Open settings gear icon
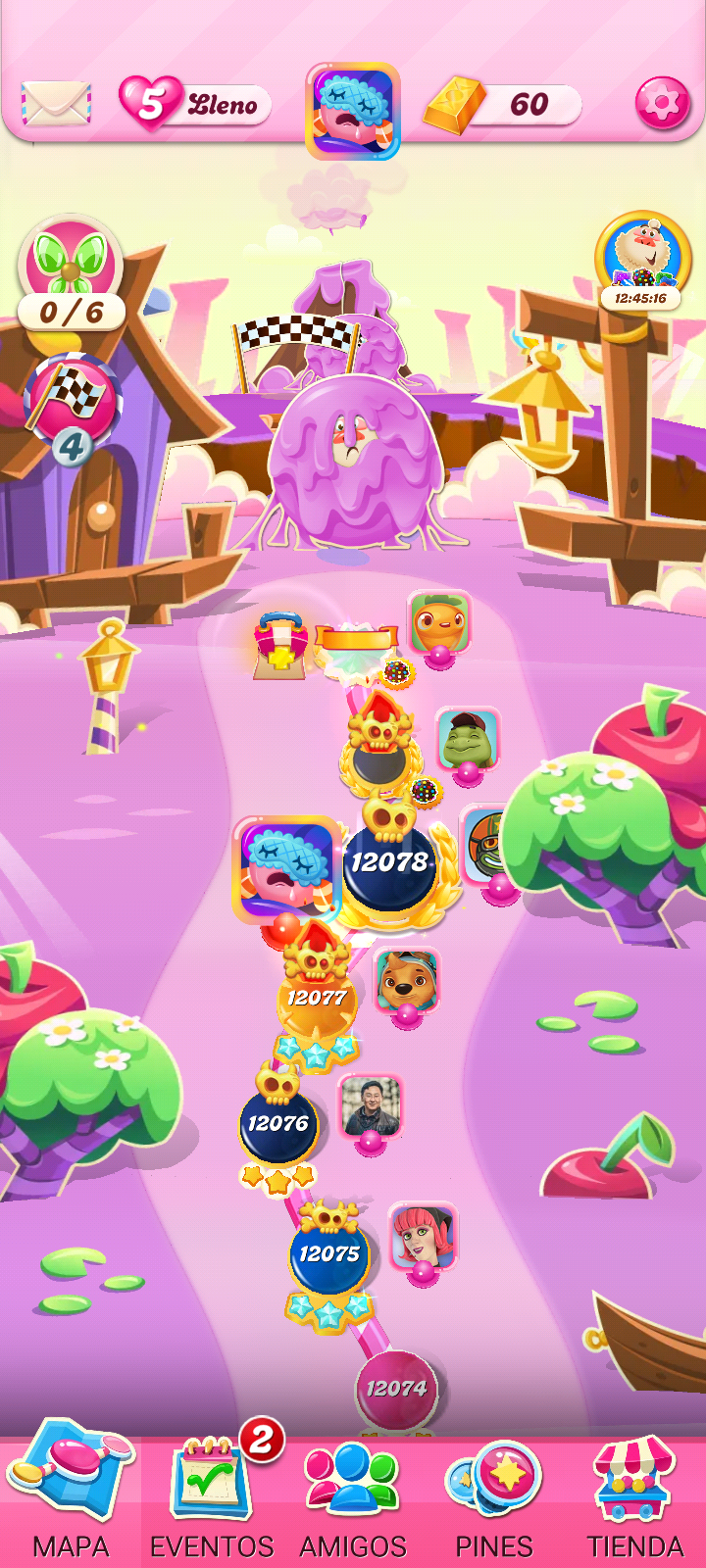Image resolution: width=706 pixels, height=1568 pixels. click(663, 103)
